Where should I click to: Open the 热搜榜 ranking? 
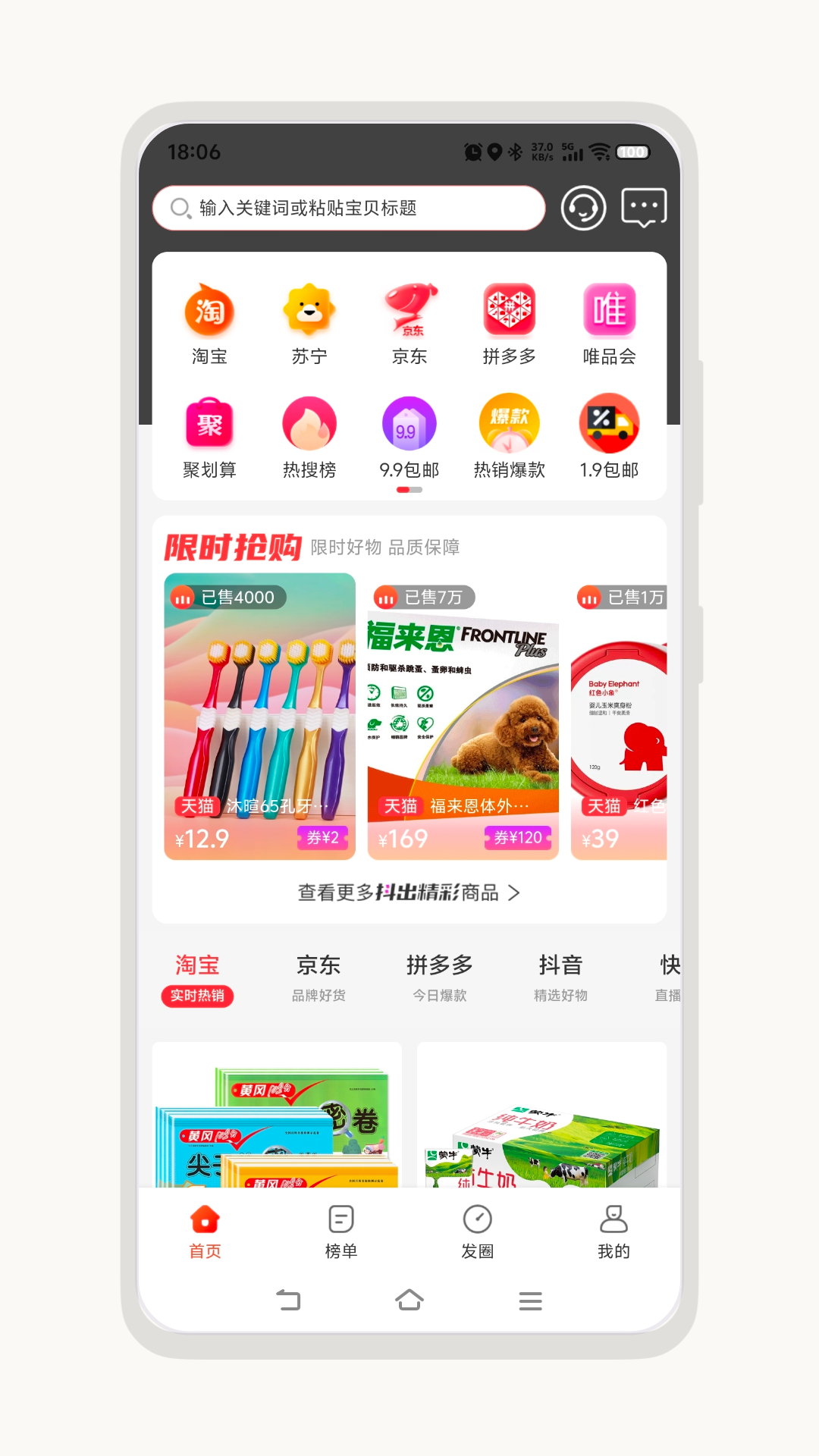tap(309, 438)
